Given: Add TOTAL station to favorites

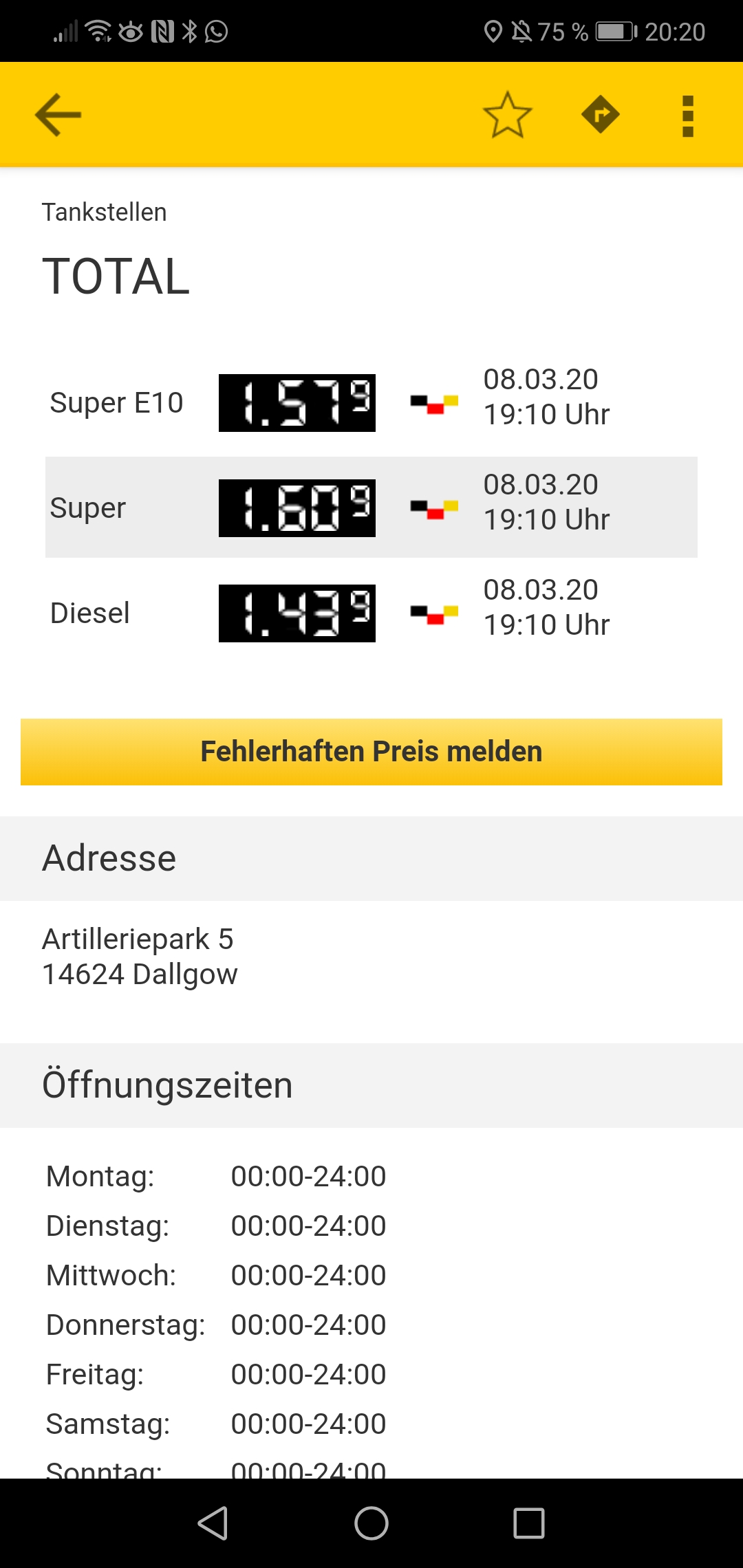Looking at the screenshot, I should point(508,115).
